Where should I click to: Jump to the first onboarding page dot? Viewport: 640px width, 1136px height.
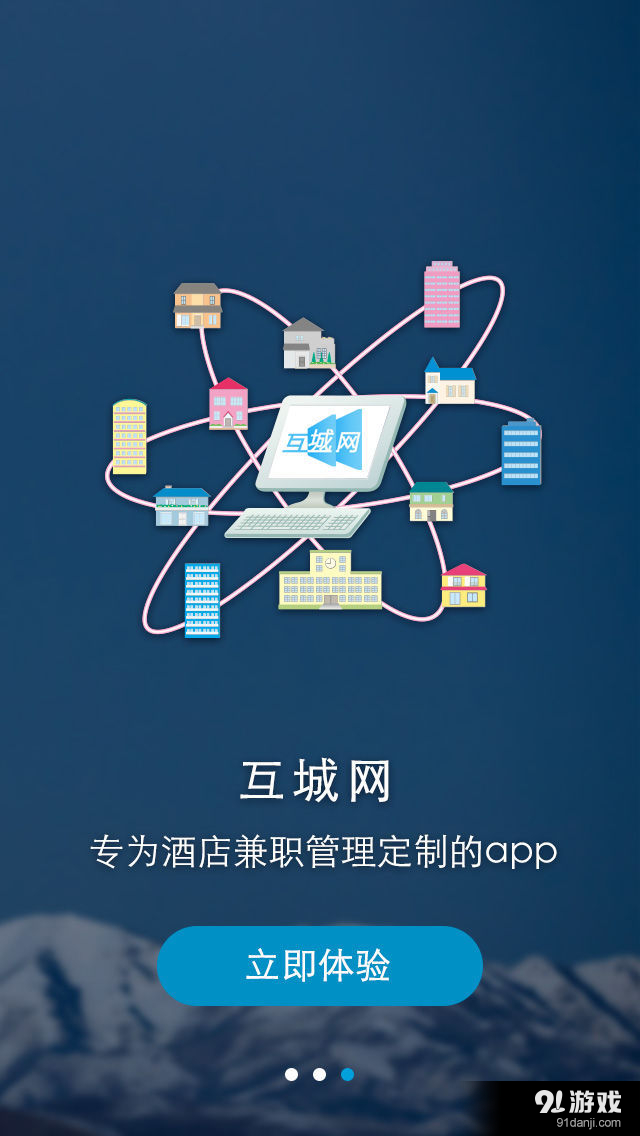(291, 1074)
